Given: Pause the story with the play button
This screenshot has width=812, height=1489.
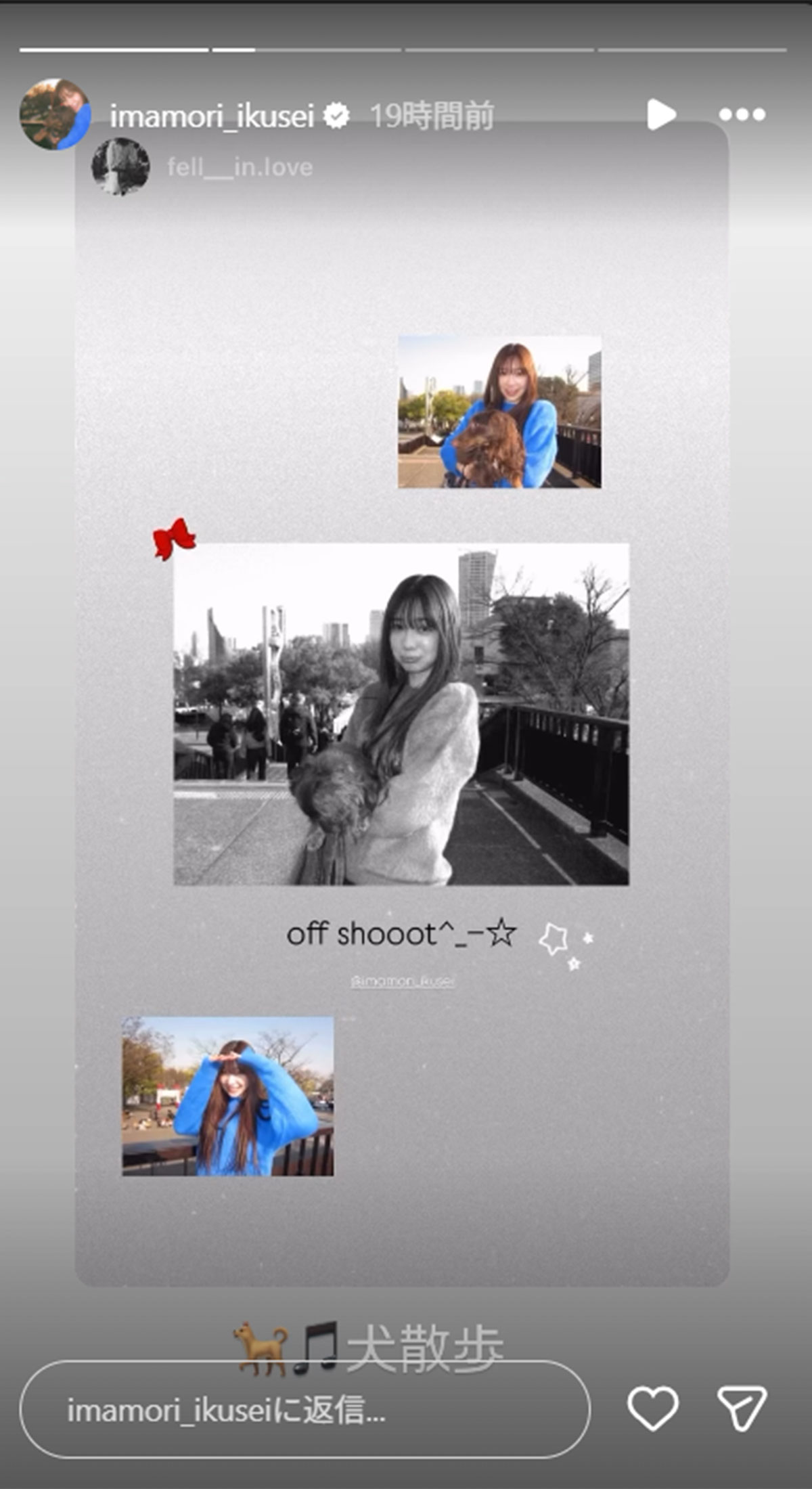Looking at the screenshot, I should (x=662, y=115).
